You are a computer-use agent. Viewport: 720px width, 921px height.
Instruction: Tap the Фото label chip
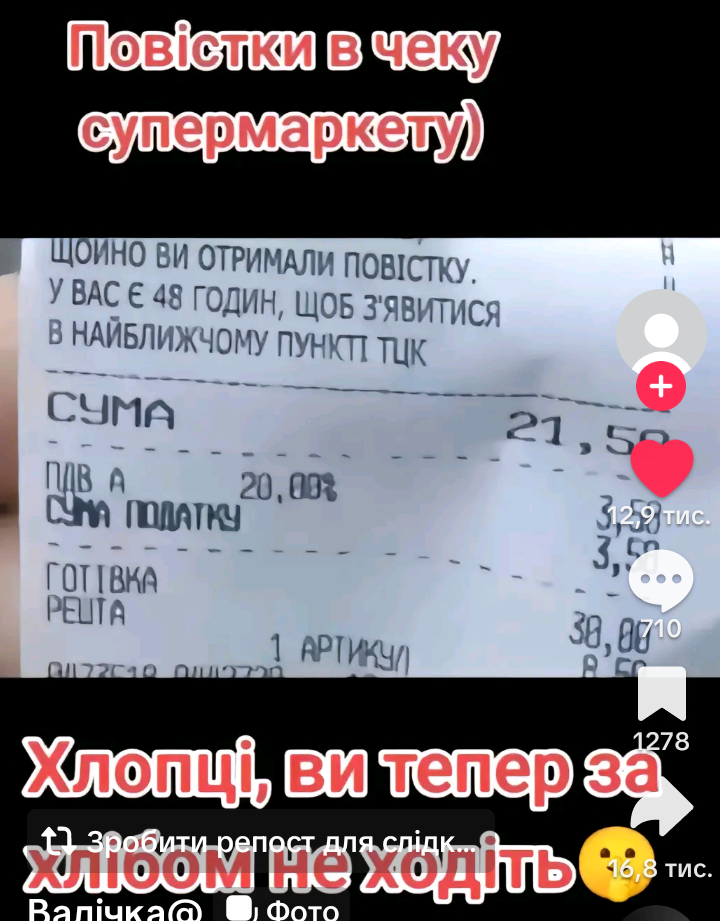(x=276, y=908)
